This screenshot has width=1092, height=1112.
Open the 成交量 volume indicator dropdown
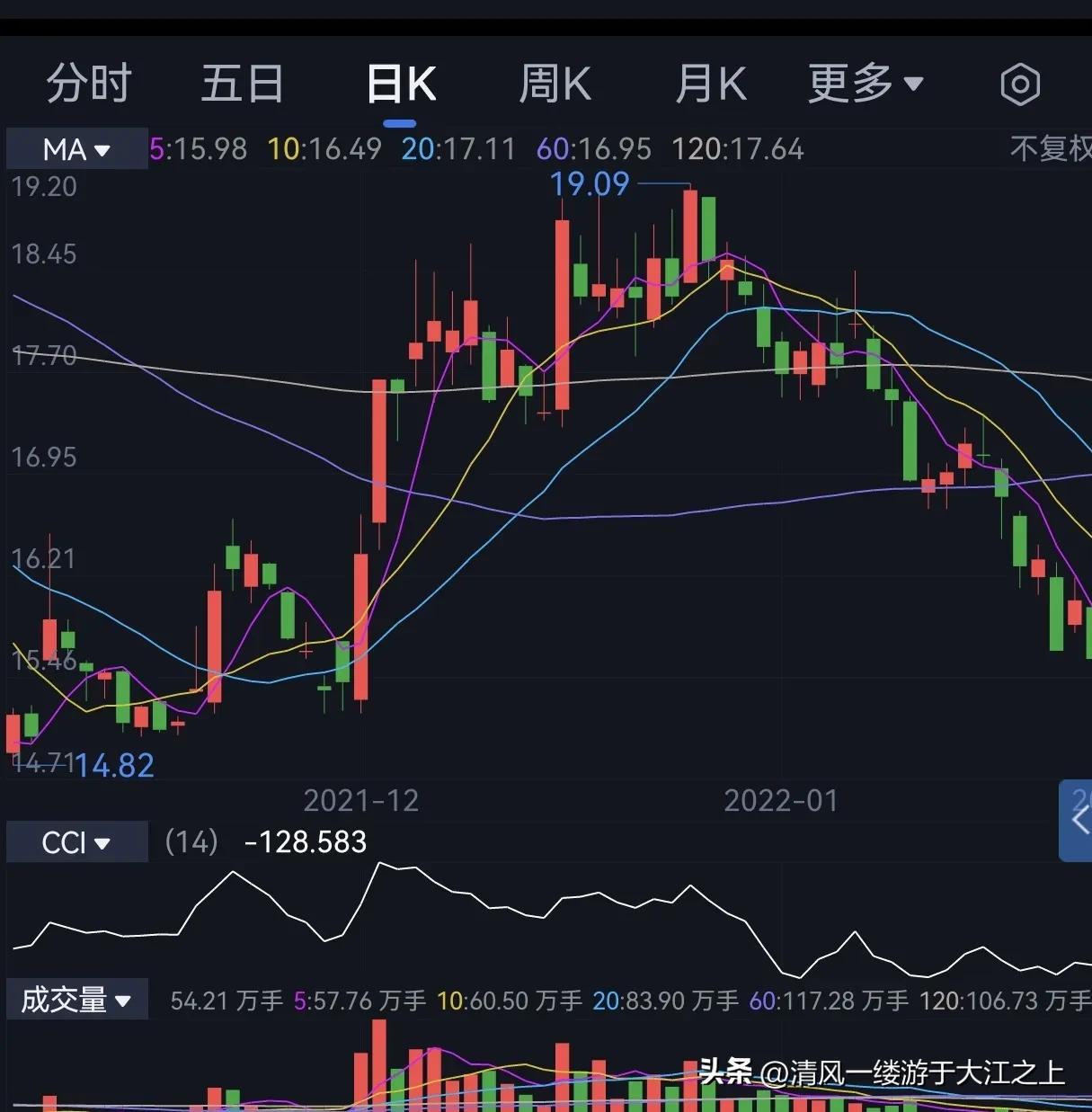click(76, 999)
